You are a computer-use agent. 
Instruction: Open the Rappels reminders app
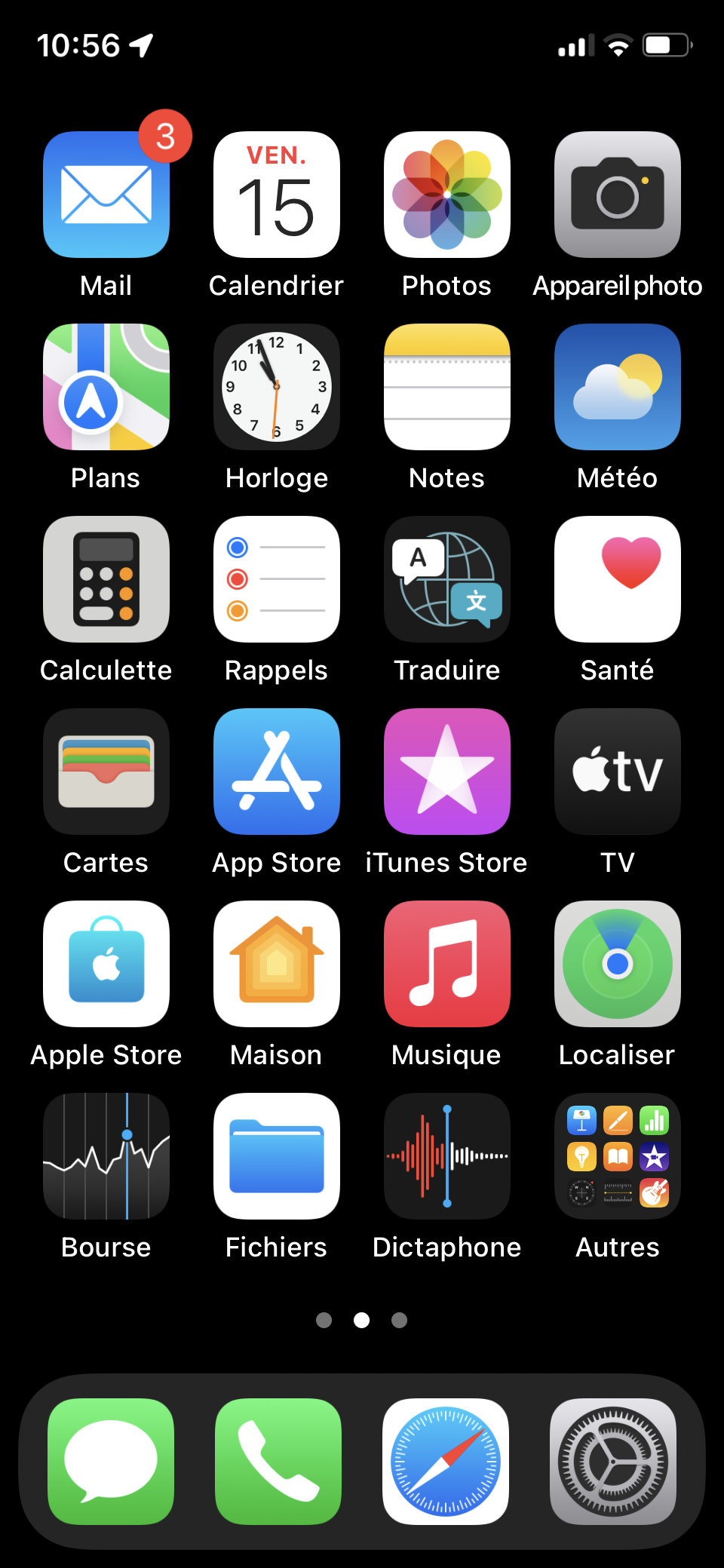tap(277, 579)
